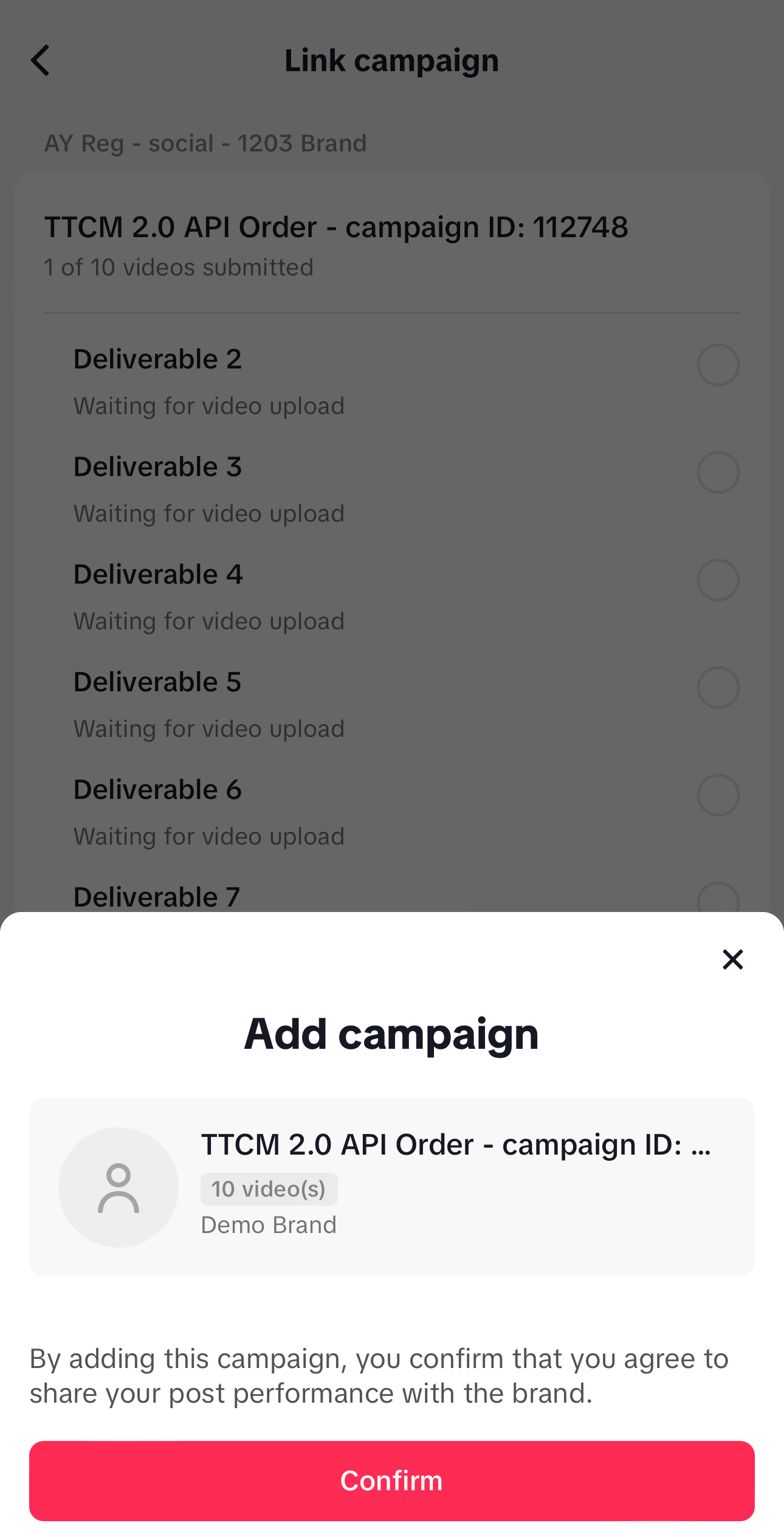784x1537 pixels.
Task: Choose Deliverable 4 option
Action: 718,580
